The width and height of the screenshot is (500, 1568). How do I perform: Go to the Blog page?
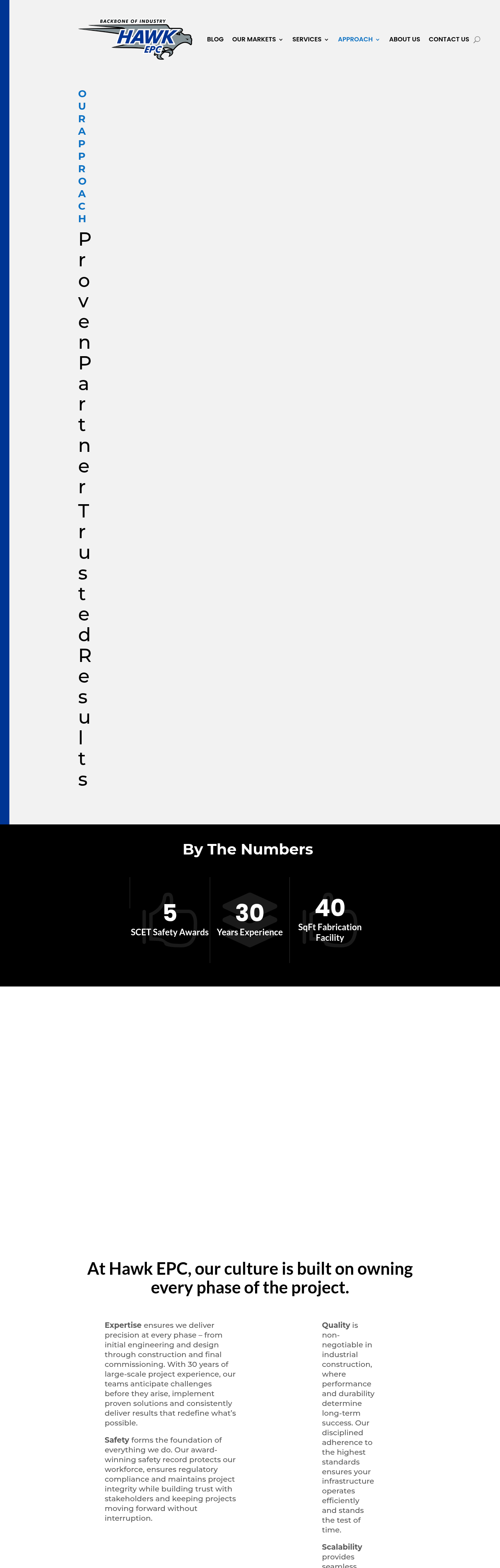[x=215, y=39]
